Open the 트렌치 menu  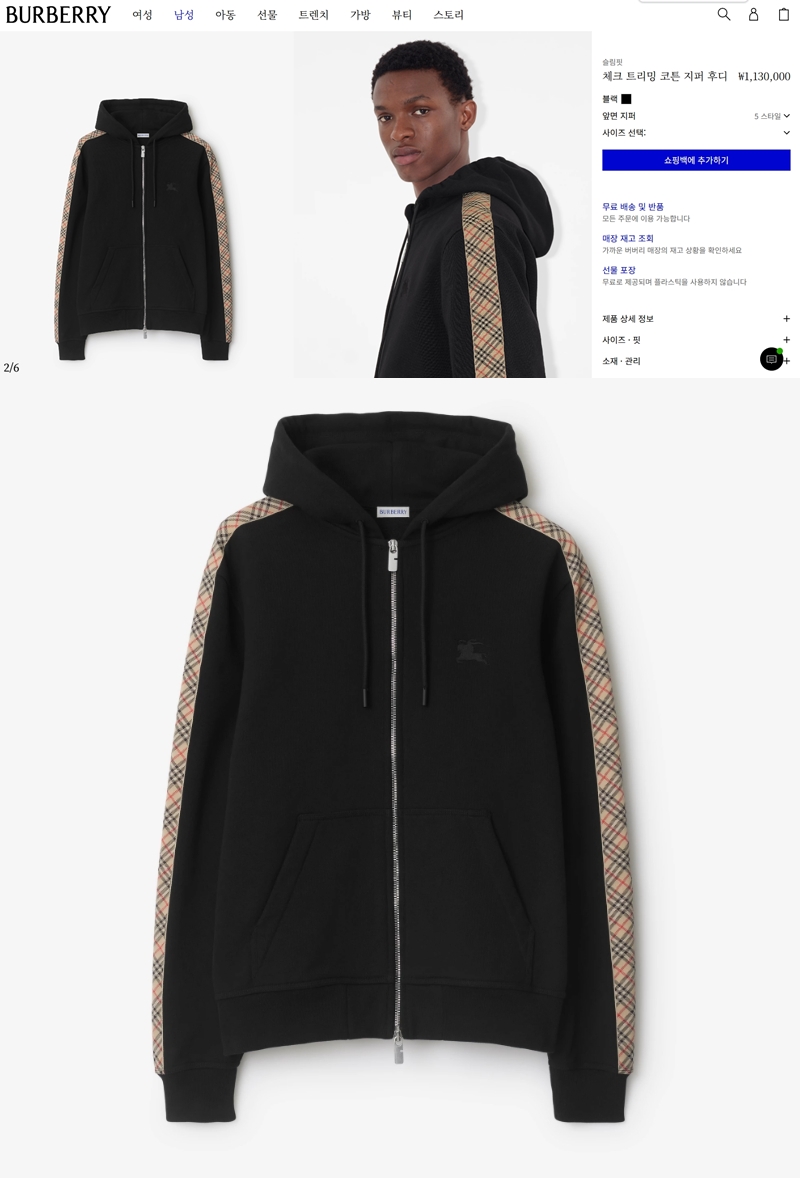[313, 15]
